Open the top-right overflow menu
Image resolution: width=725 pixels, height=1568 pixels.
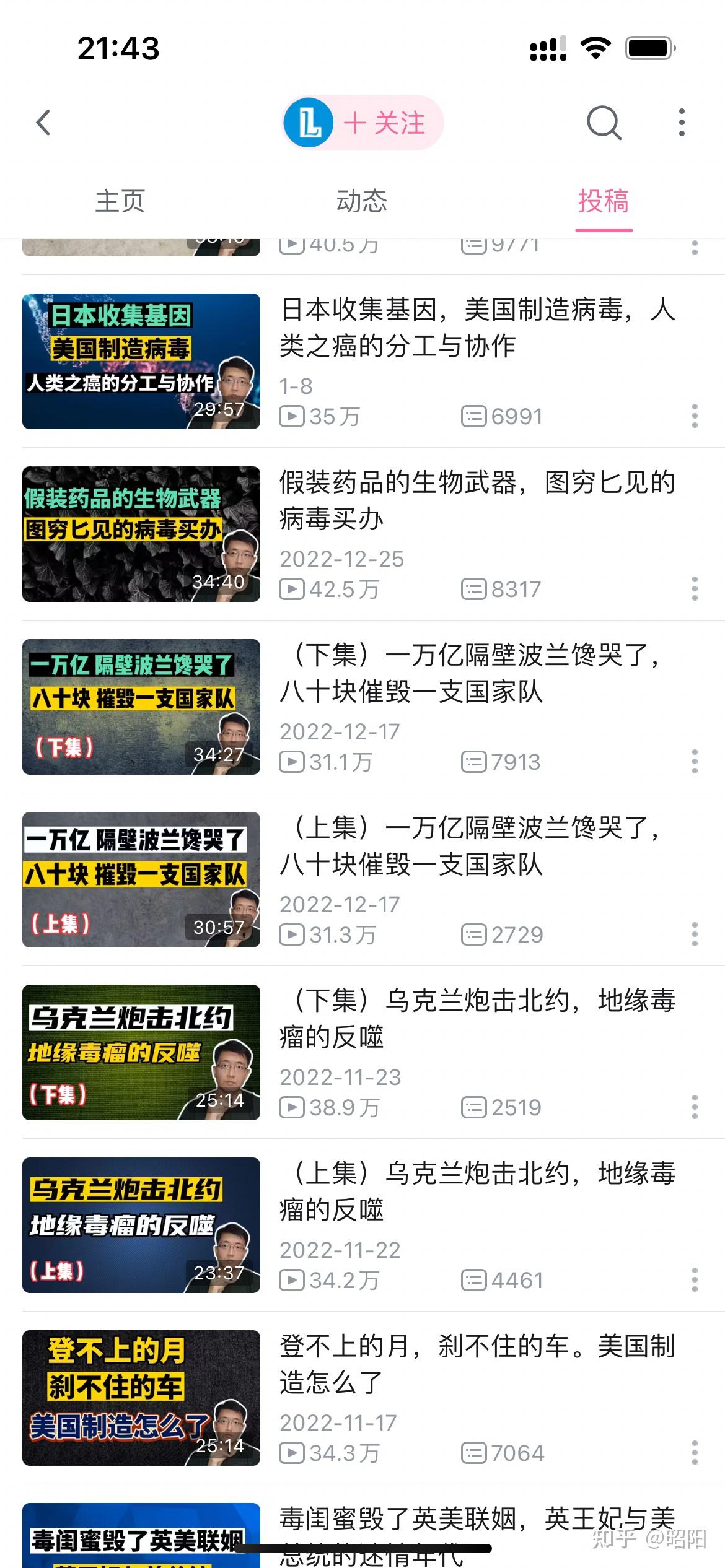point(682,123)
